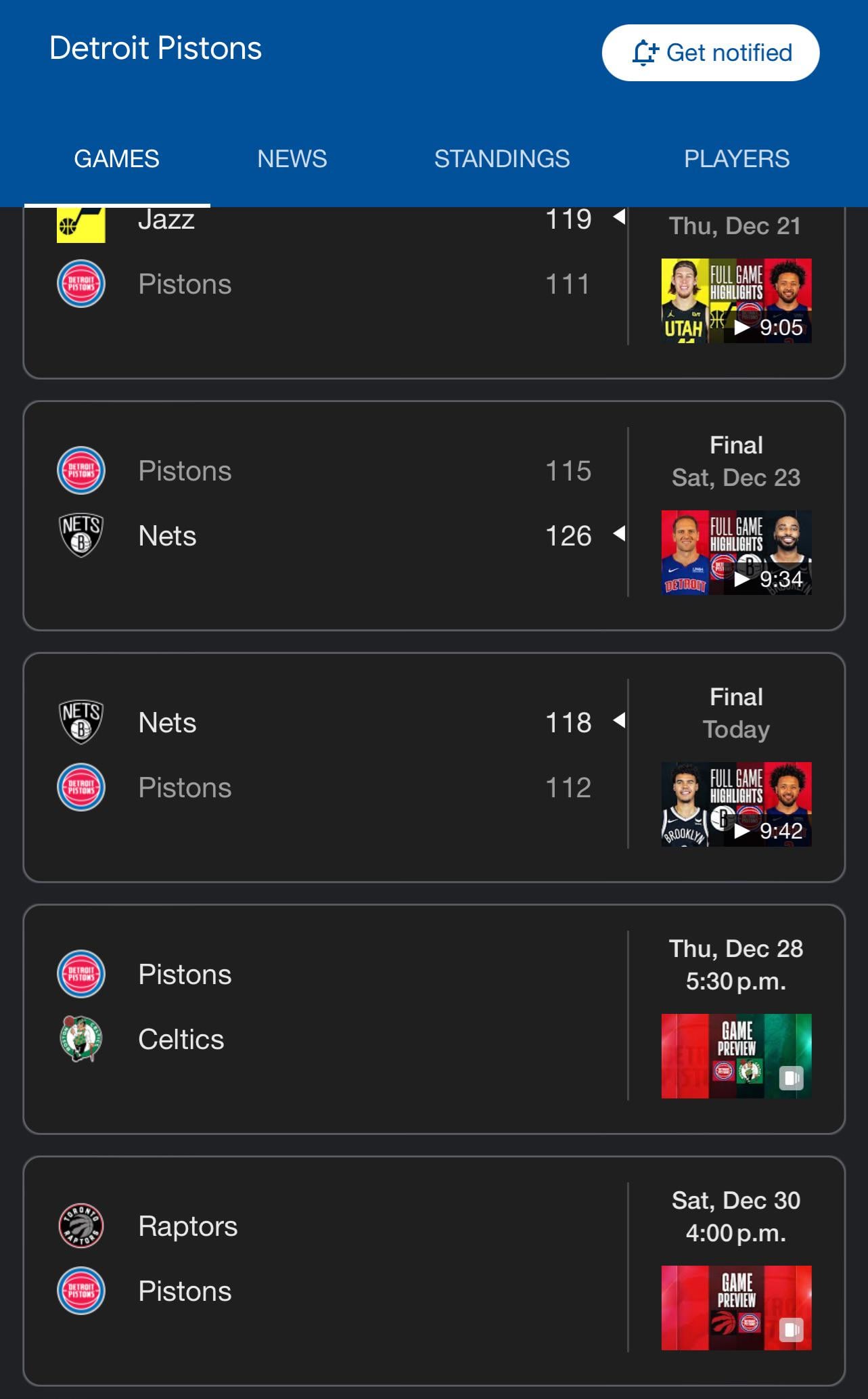View the Raptors-Pistons game preview
This screenshot has width=868, height=1399.
pos(736,1308)
